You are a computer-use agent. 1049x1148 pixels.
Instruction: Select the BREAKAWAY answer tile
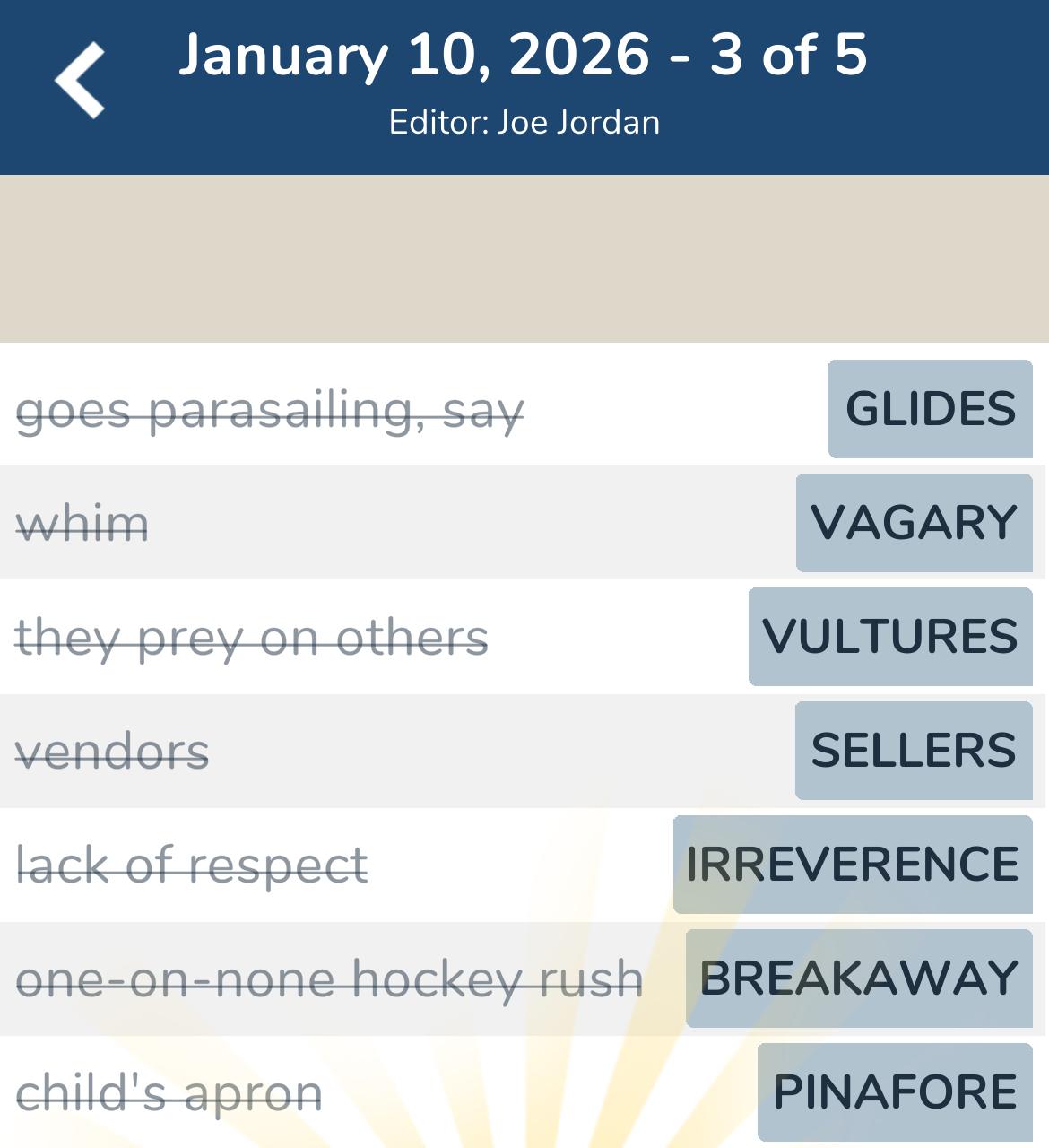(858, 977)
